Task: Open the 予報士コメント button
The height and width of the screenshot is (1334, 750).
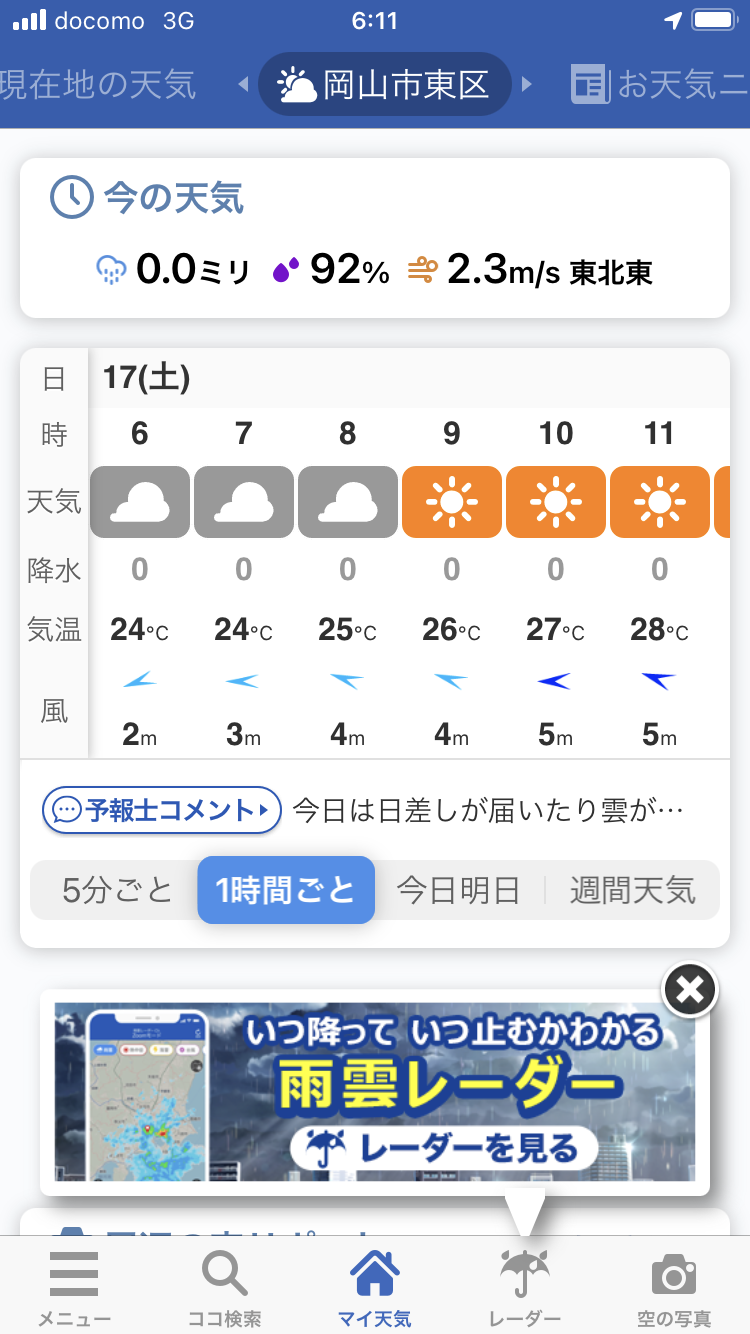Action: click(161, 810)
